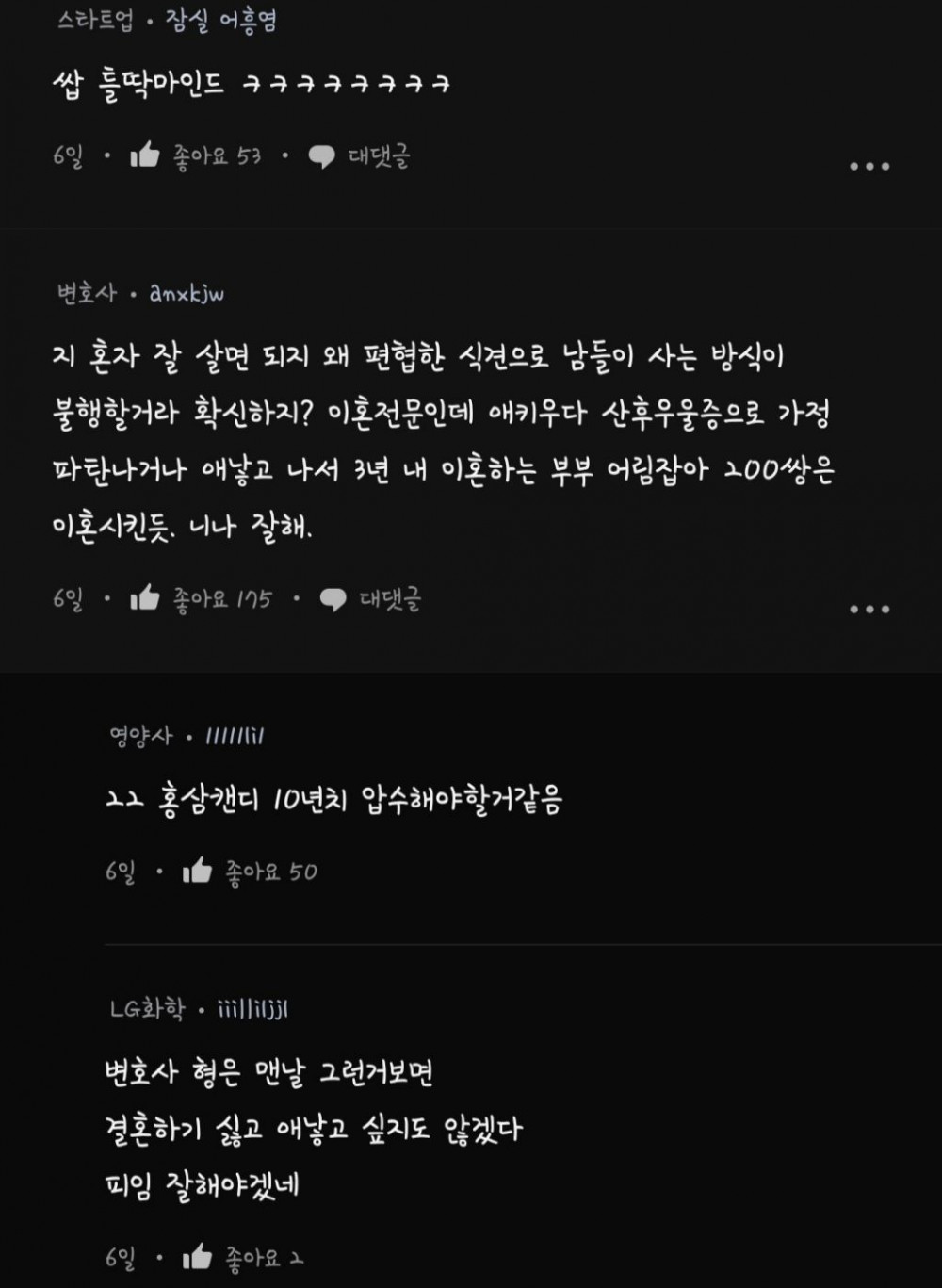This screenshot has height=1288, width=942.
Task: Like the LG화학 user's reply
Action: click(198, 1257)
